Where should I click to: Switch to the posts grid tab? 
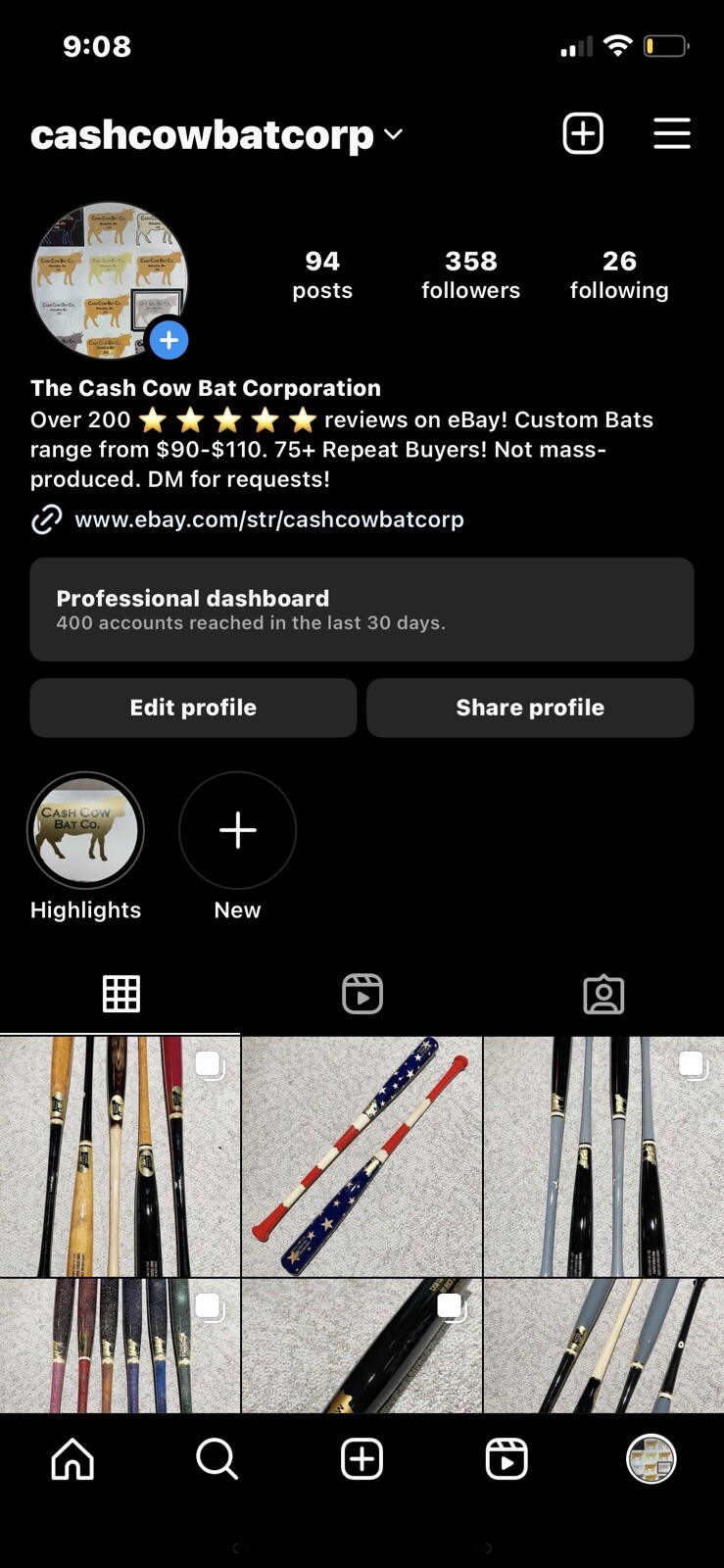[121, 994]
